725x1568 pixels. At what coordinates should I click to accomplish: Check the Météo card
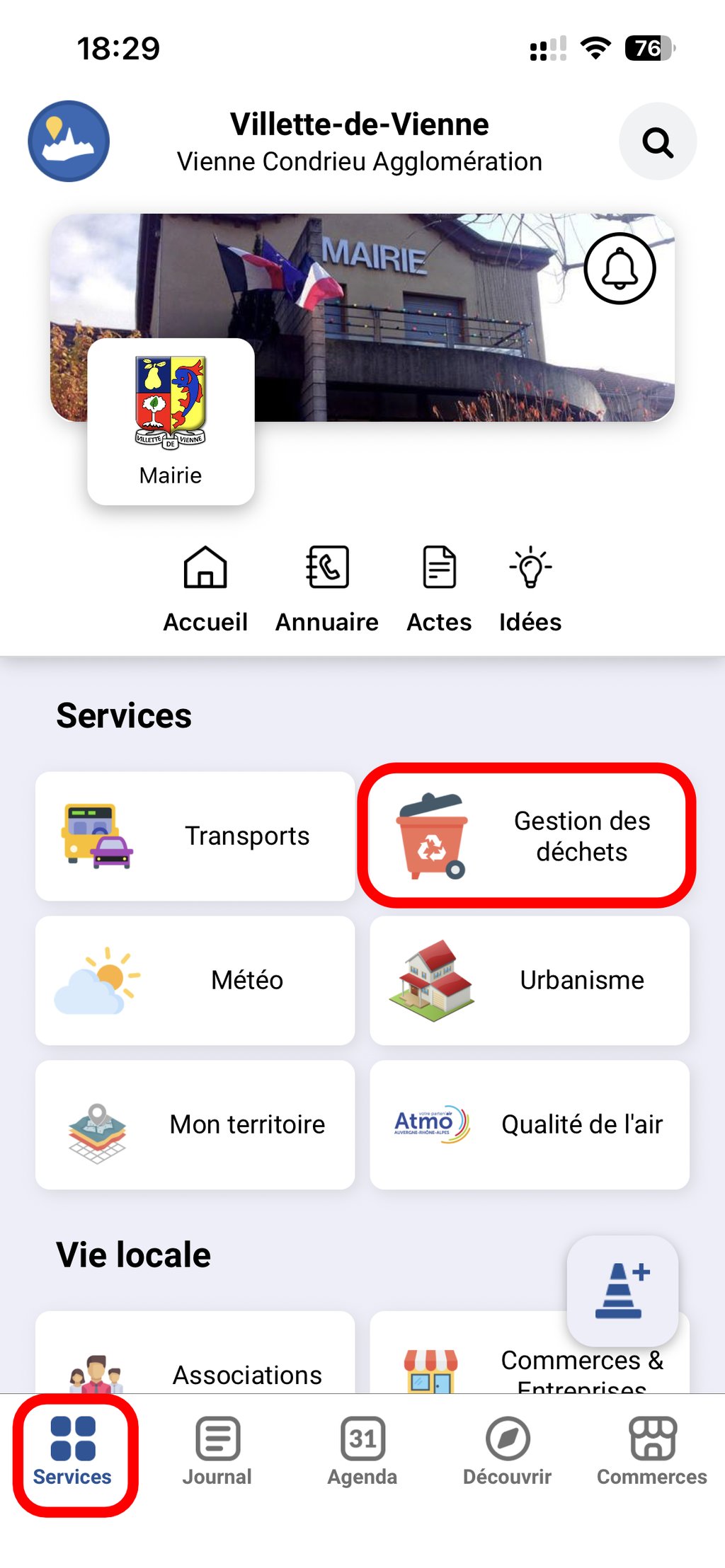(195, 980)
